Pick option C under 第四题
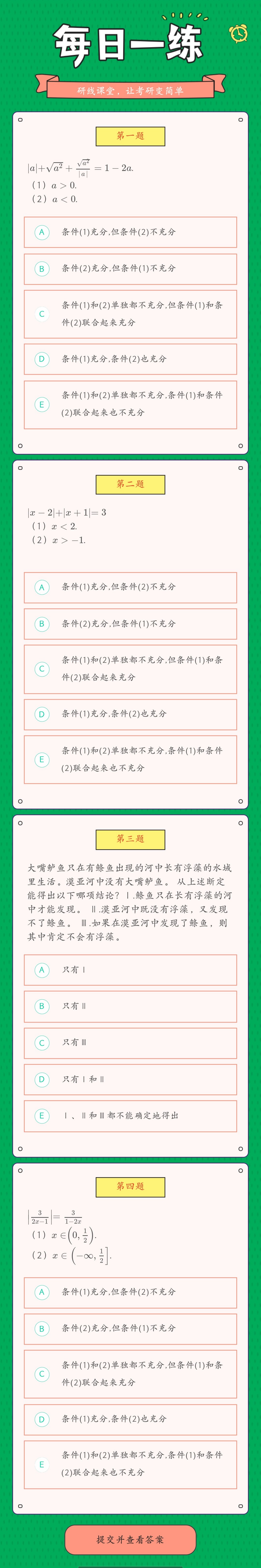The width and height of the screenshot is (261, 1568). click(130, 1374)
